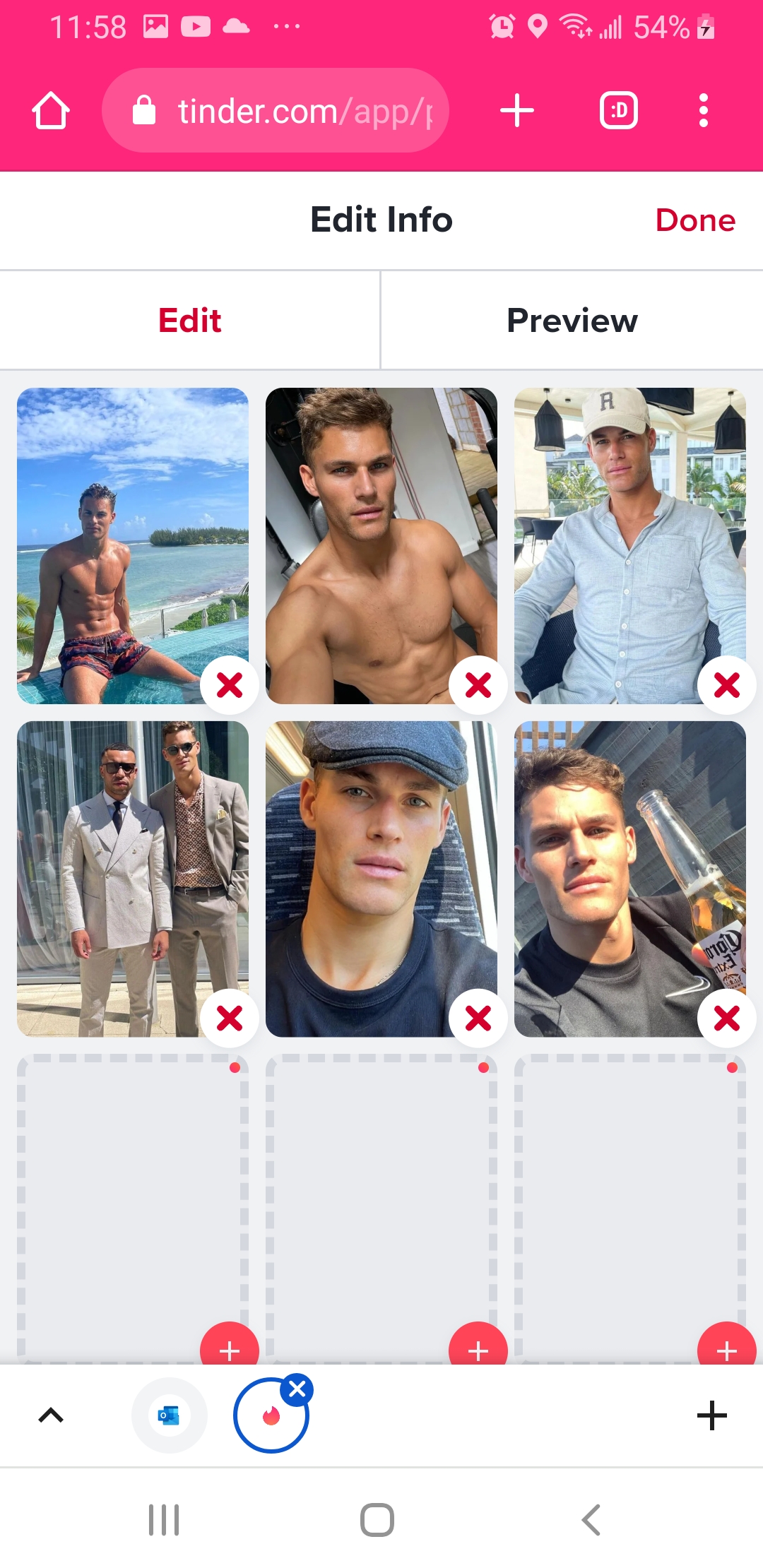The width and height of the screenshot is (763, 1568).
Task: Remove the white cap photo
Action: 726,685
